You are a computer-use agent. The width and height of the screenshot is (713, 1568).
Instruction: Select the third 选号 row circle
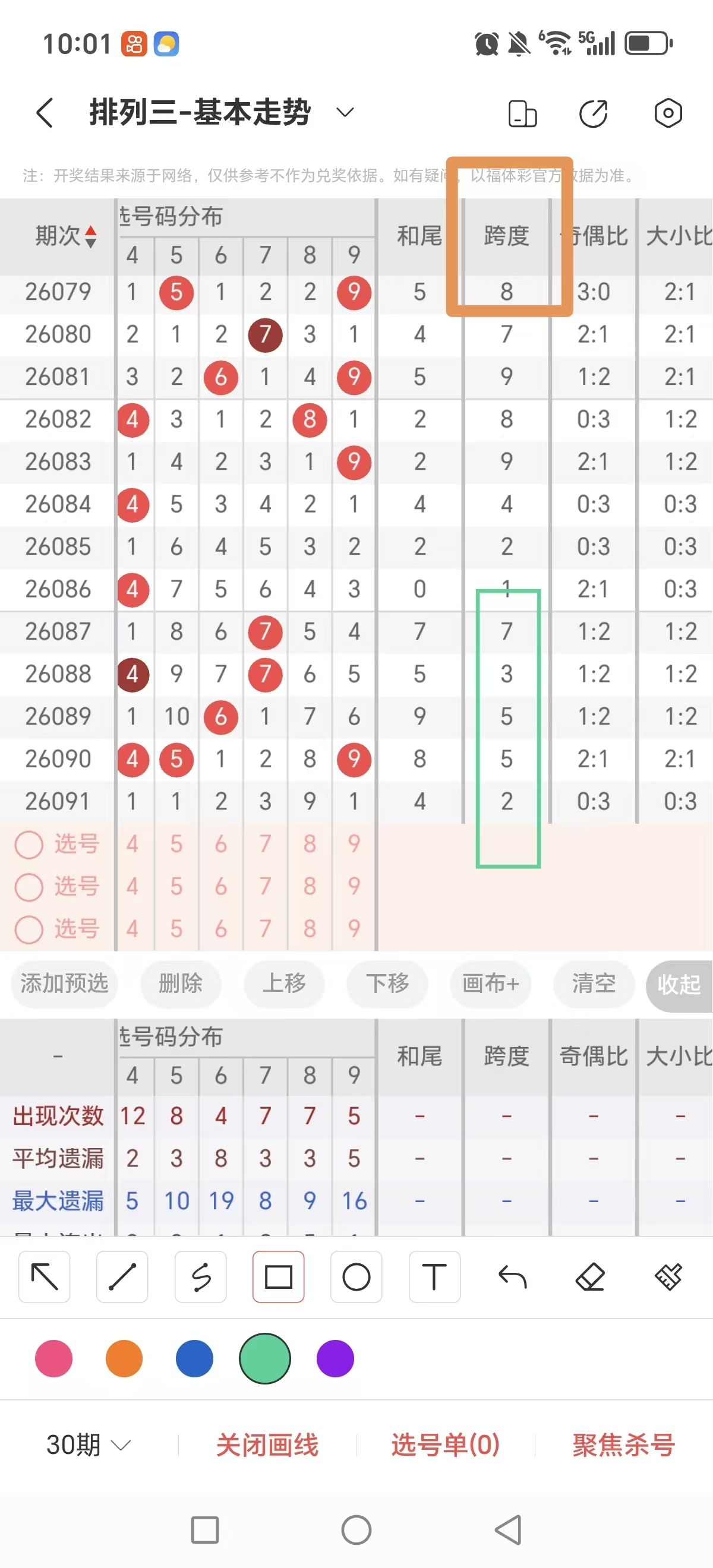(x=29, y=930)
